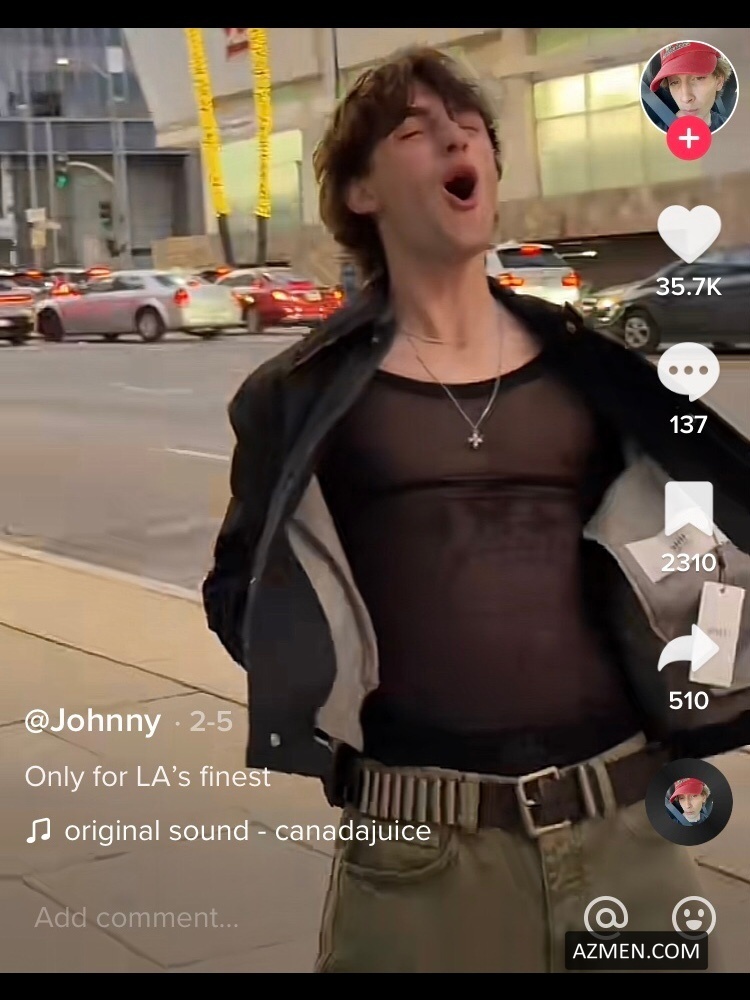The width and height of the screenshot is (750, 1000).
Task: Open original sound - canadajuice
Action: [247, 831]
